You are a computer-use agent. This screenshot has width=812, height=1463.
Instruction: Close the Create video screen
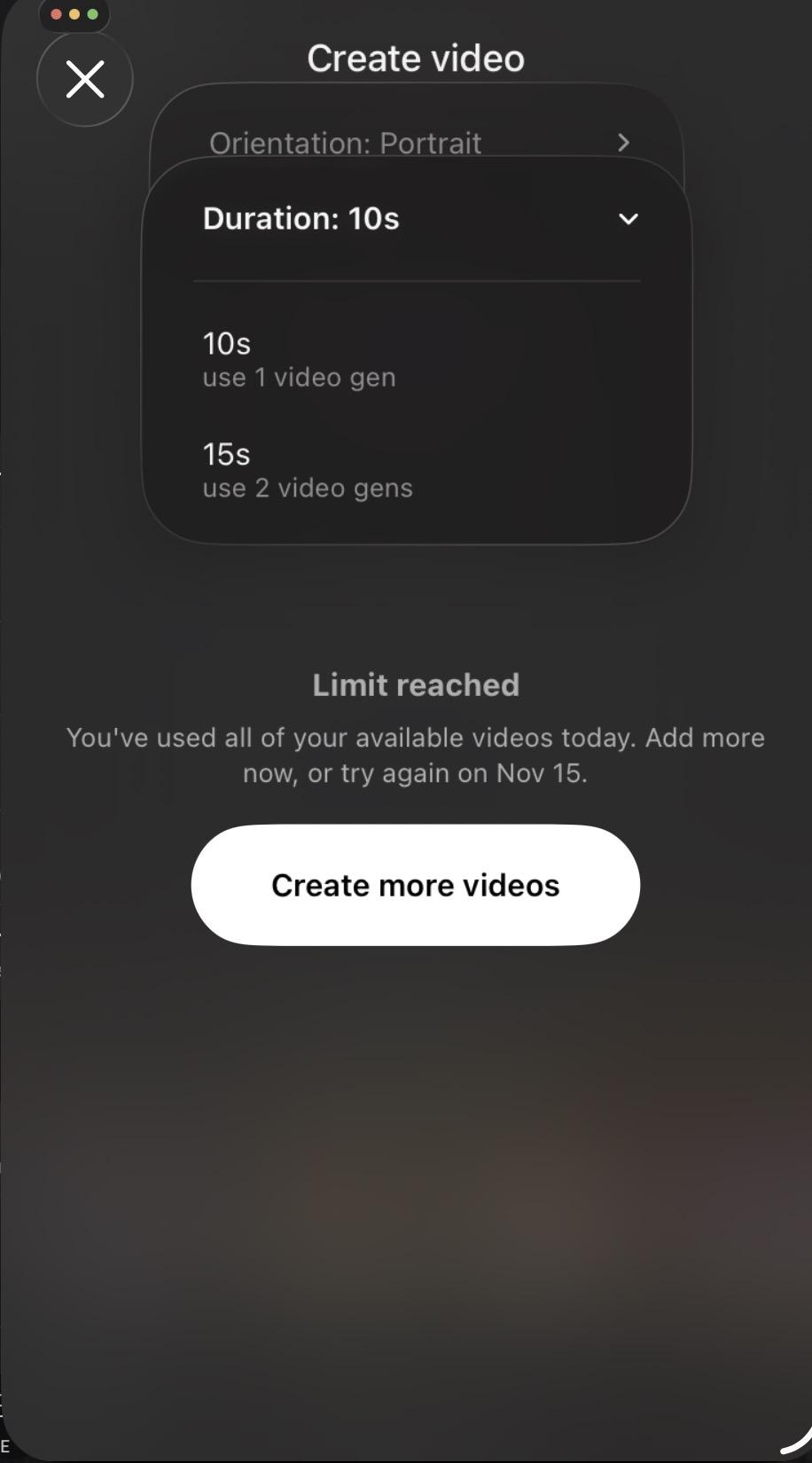pyautogui.click(x=85, y=80)
